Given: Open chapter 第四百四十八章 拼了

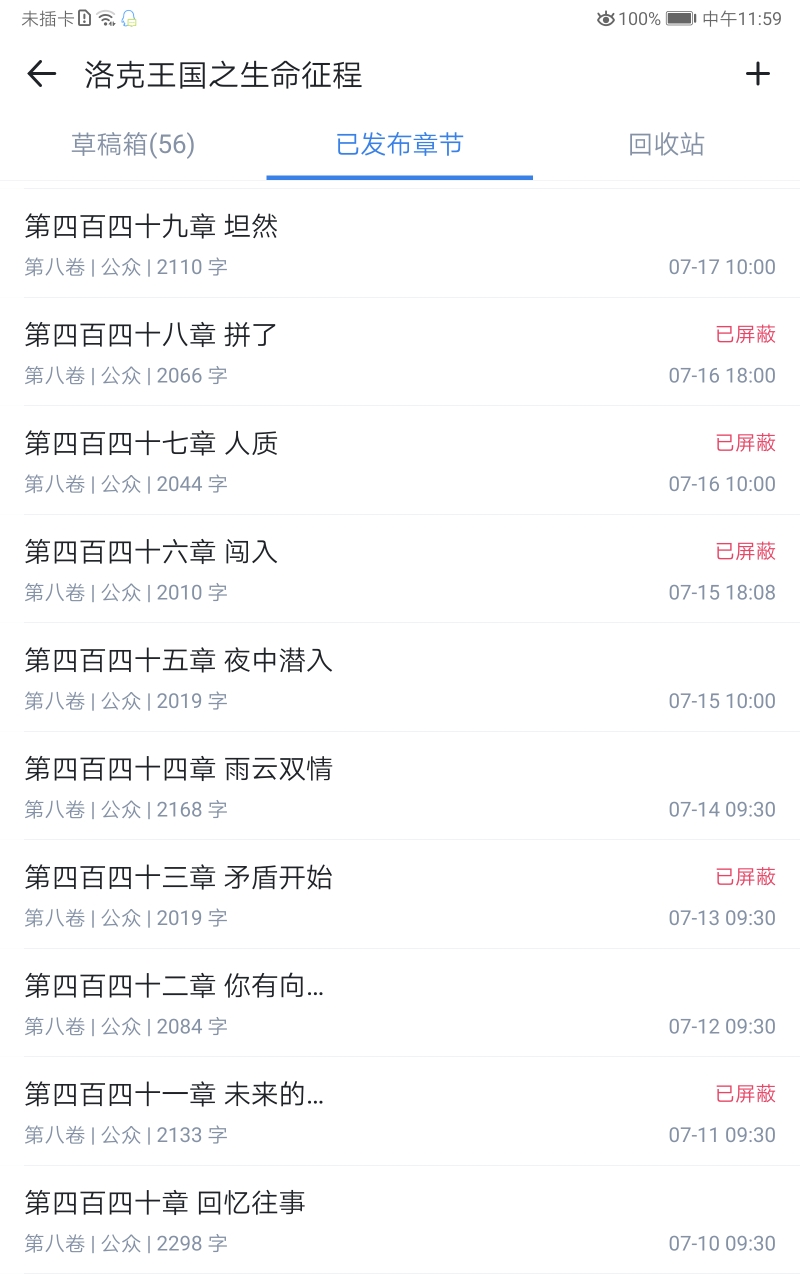Looking at the screenshot, I should pos(152,335).
